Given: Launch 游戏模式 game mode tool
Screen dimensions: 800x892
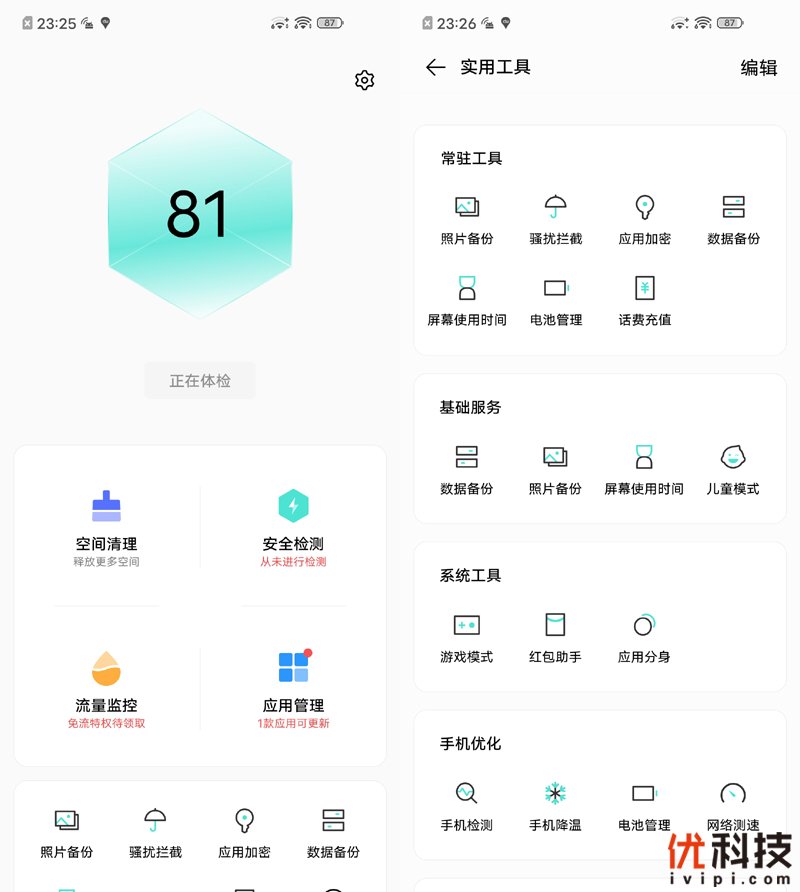Looking at the screenshot, I should pyautogui.click(x=466, y=628).
